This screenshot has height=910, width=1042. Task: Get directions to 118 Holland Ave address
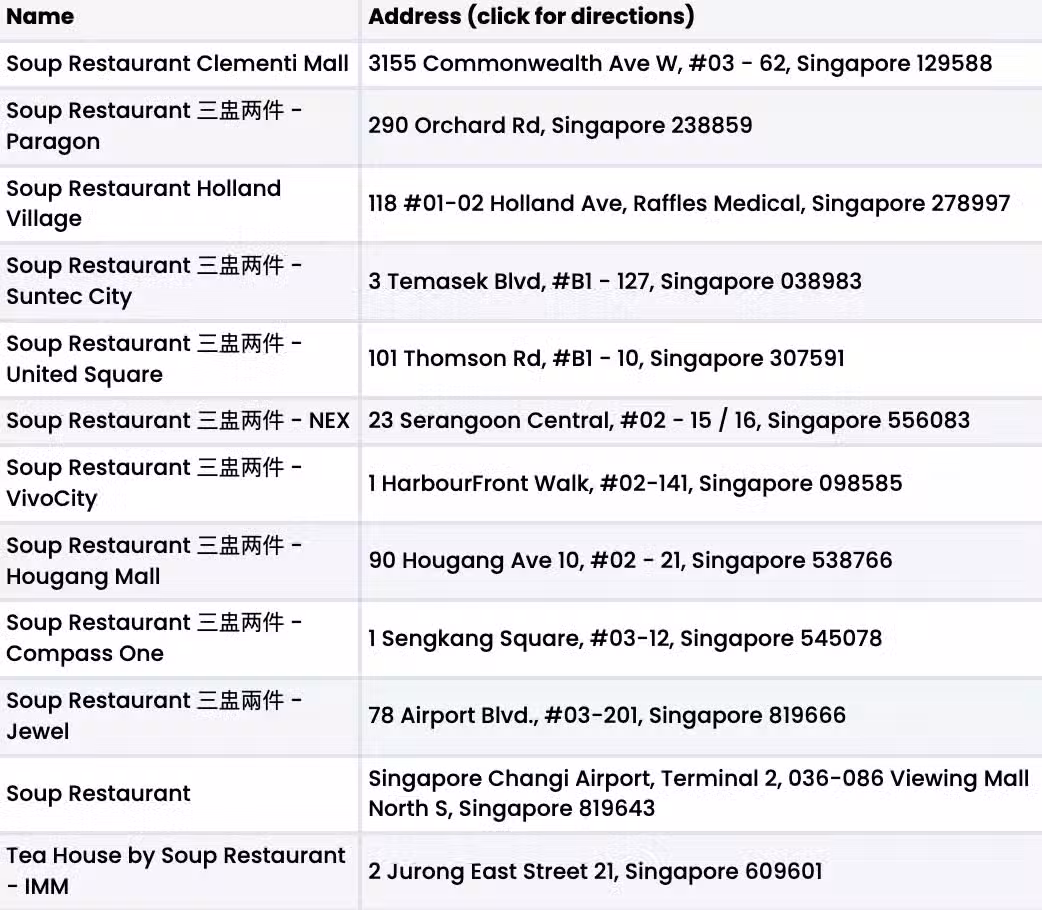point(689,204)
